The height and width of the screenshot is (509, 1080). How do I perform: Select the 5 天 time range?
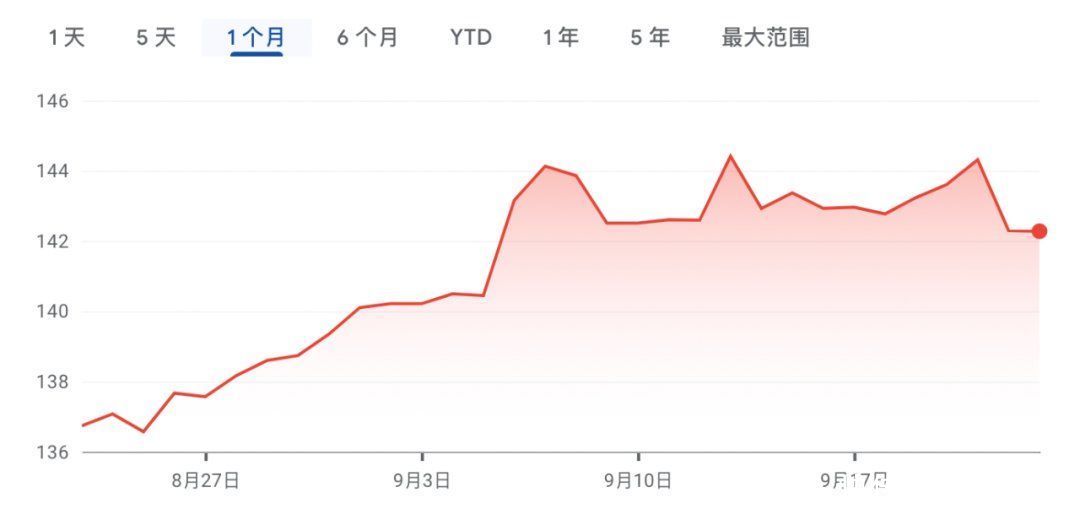coord(156,37)
